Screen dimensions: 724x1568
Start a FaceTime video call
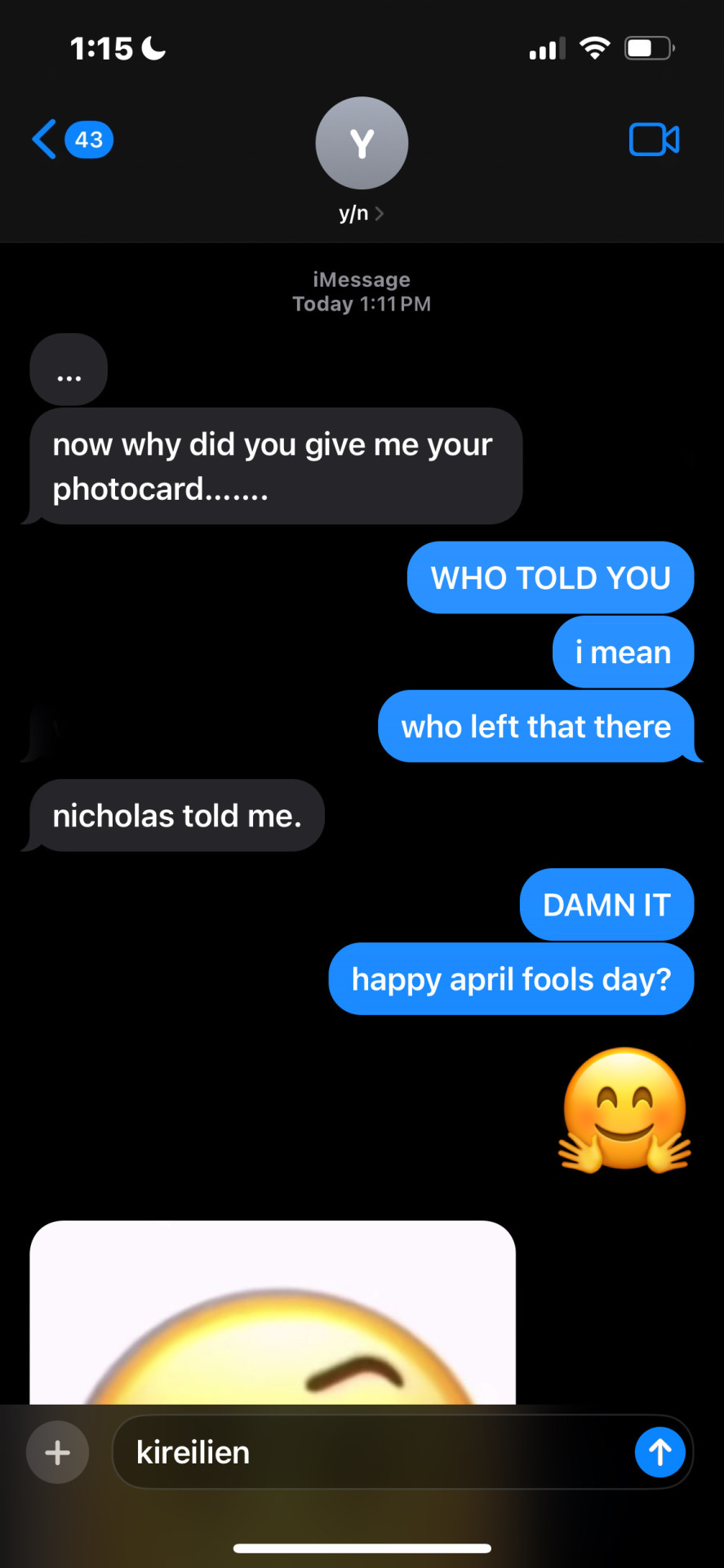tap(654, 140)
